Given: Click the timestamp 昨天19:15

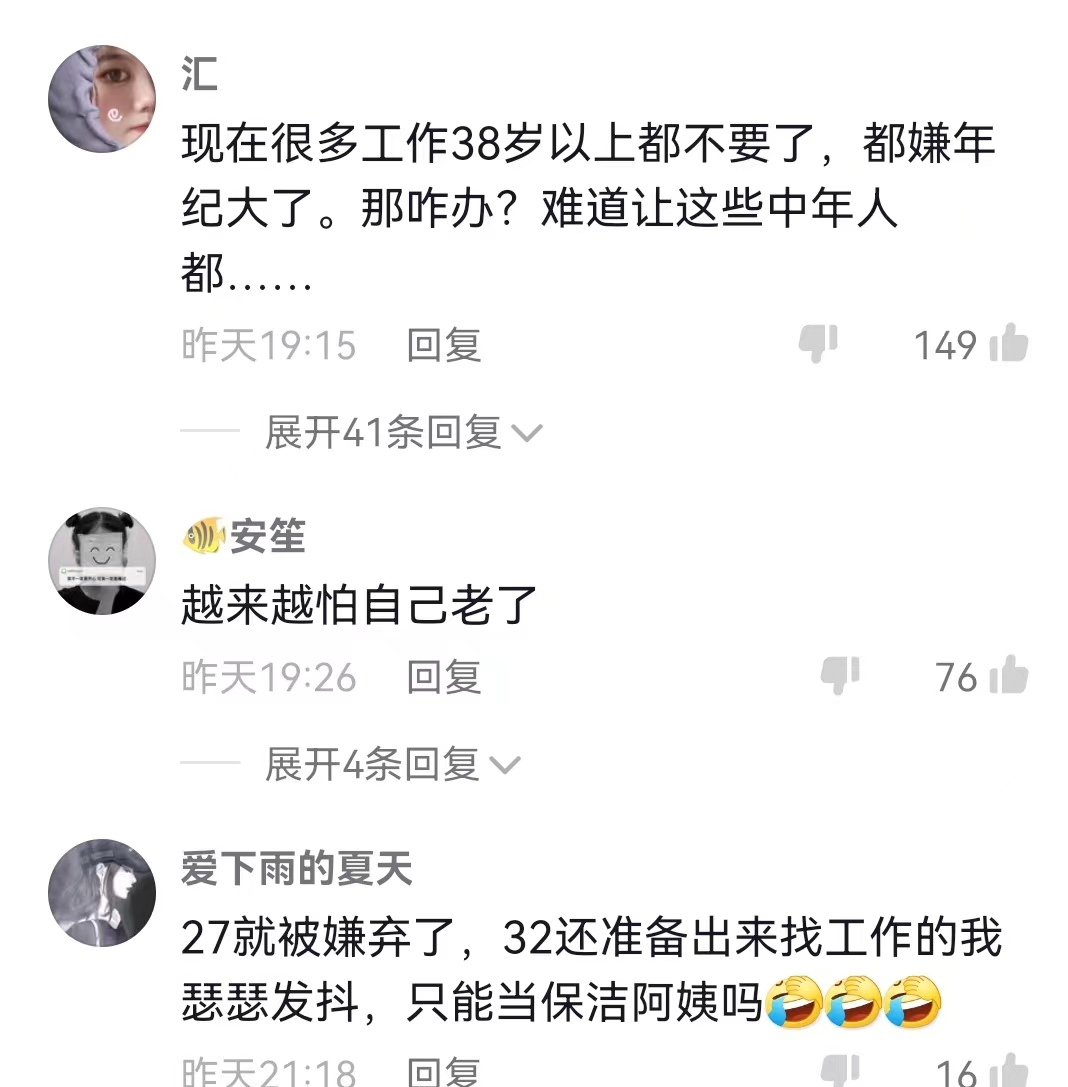Looking at the screenshot, I should point(268,344).
